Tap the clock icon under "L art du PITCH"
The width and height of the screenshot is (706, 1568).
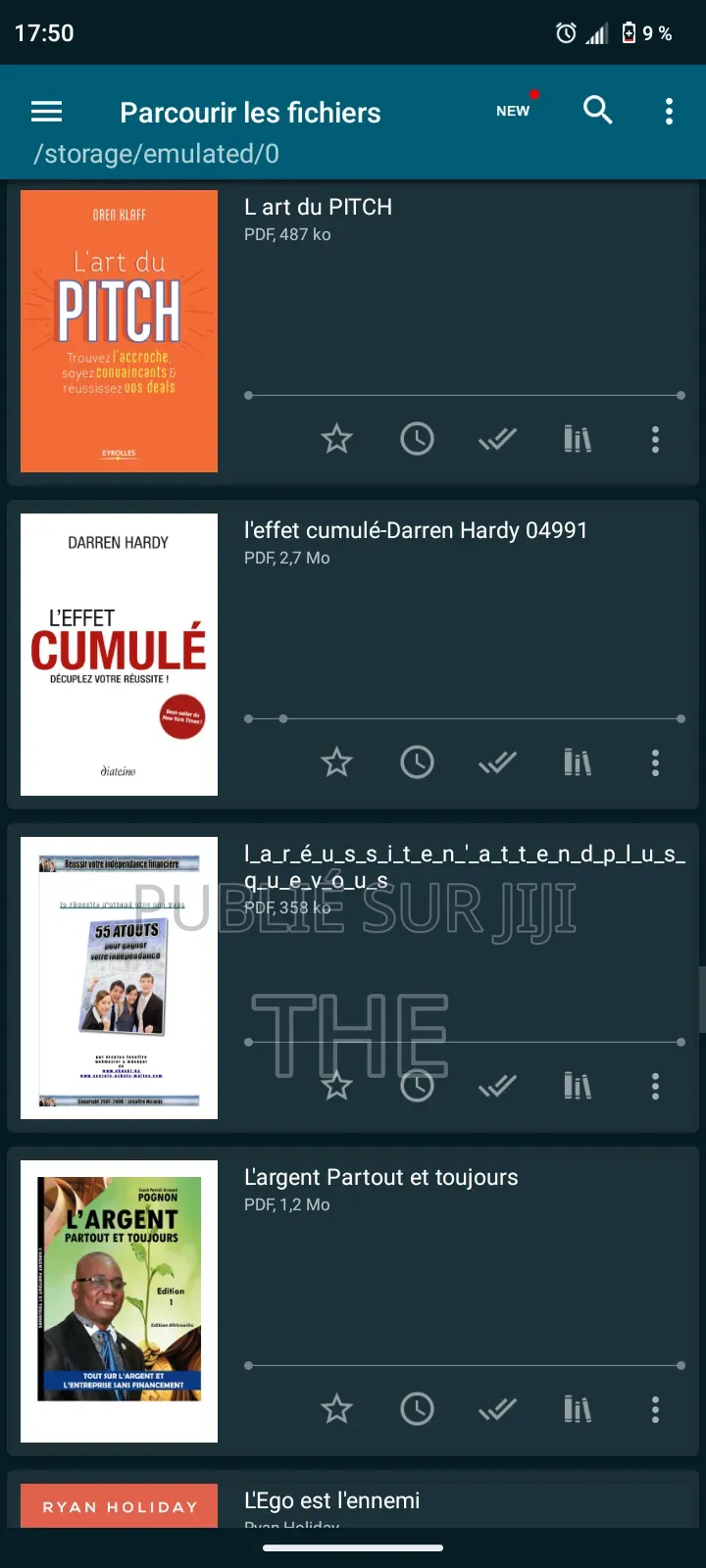(x=417, y=439)
